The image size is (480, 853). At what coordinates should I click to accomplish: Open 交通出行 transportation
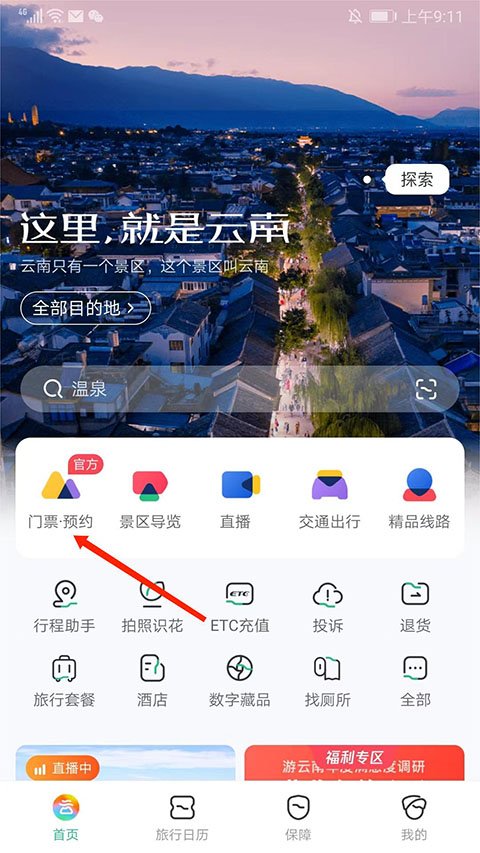pos(329,500)
